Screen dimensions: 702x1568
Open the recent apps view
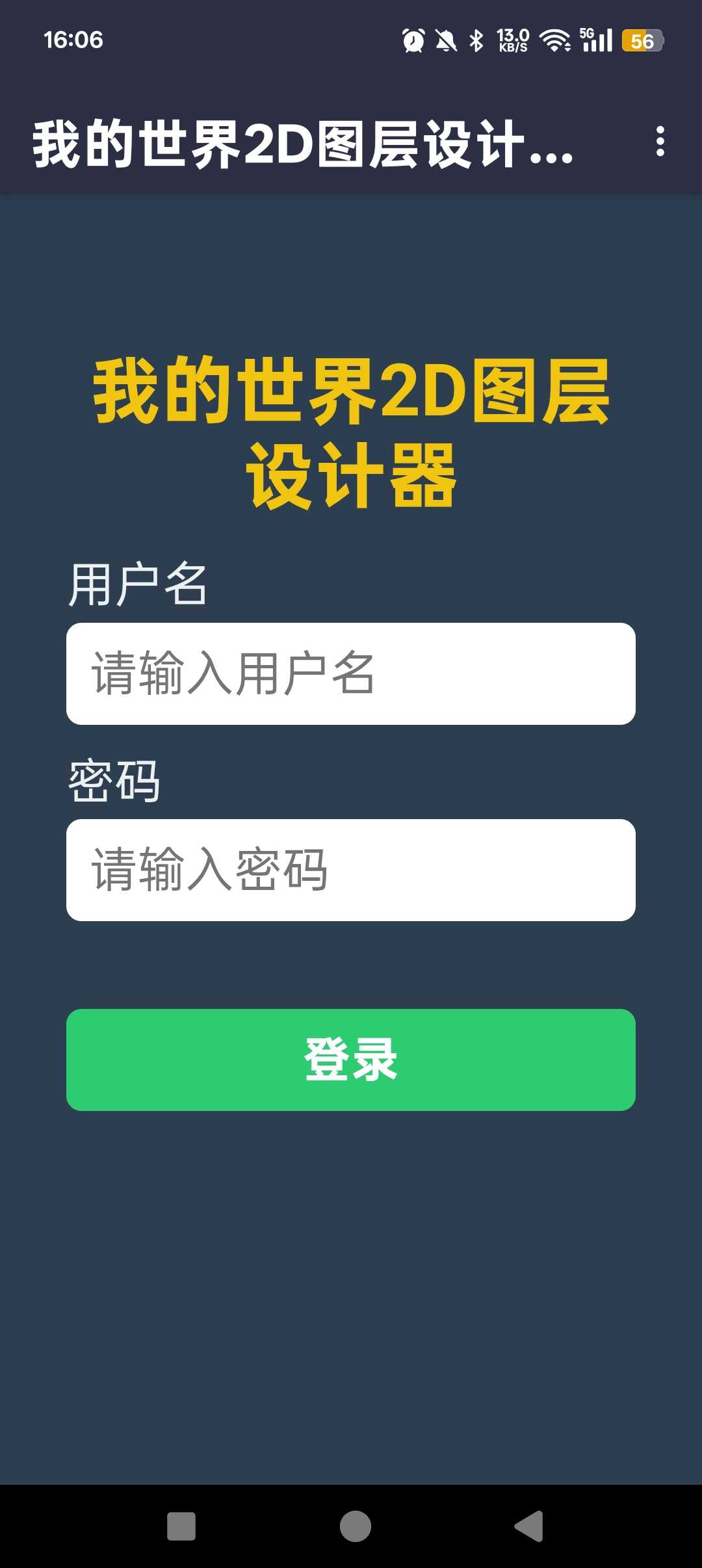click(x=181, y=1526)
